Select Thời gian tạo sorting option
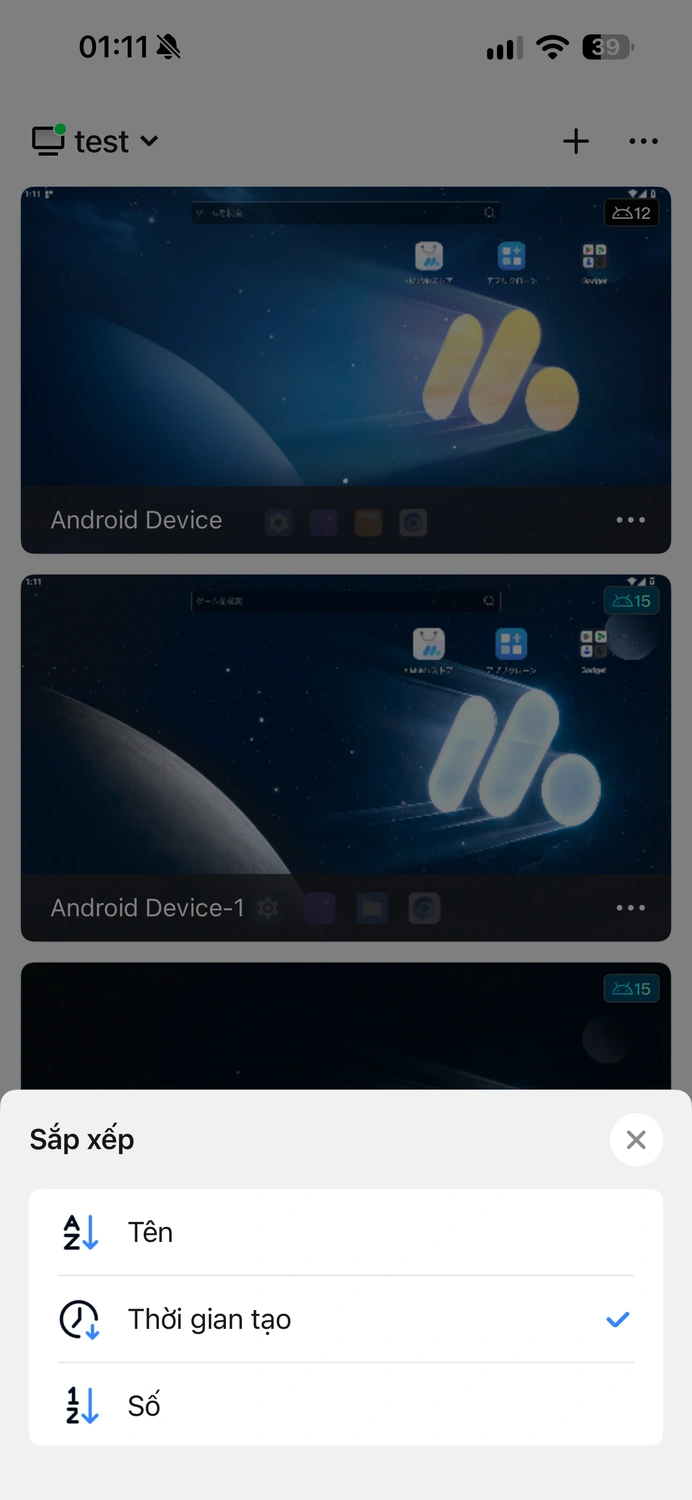 coord(346,1319)
